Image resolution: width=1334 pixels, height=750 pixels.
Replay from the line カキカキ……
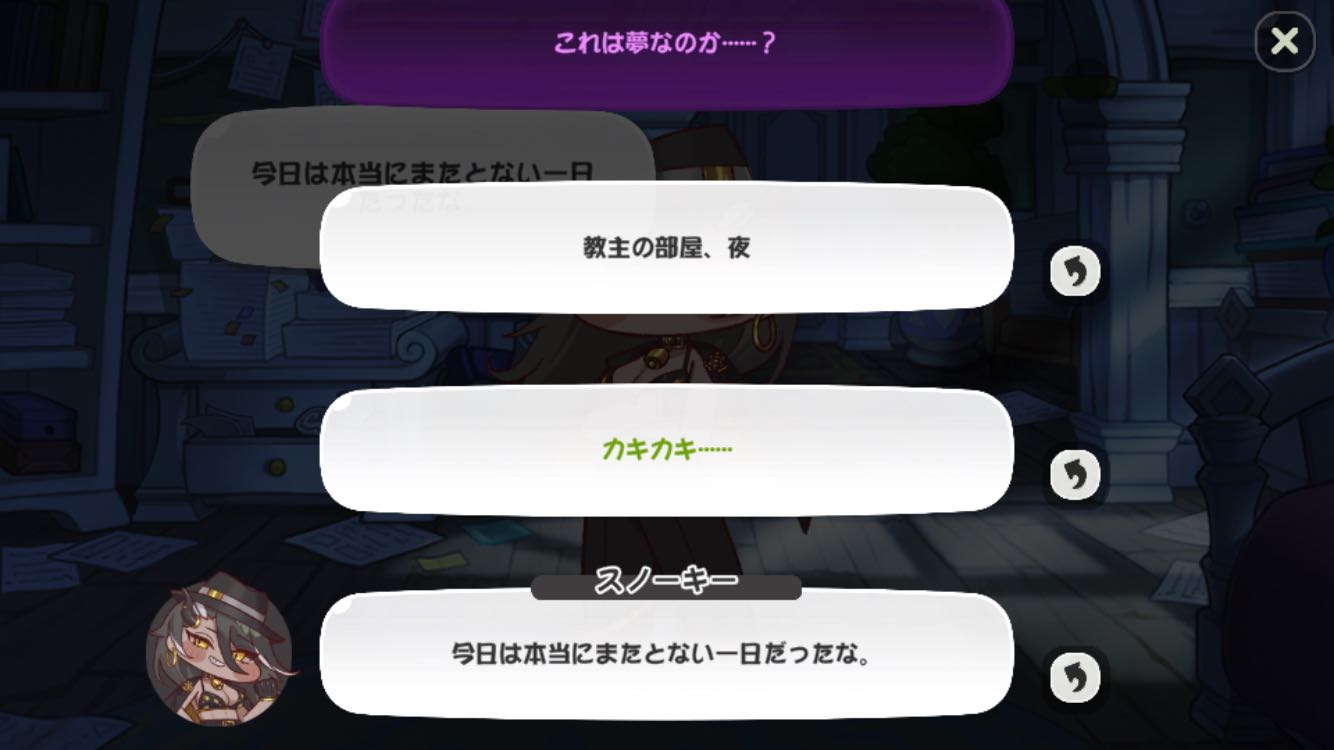(1075, 475)
